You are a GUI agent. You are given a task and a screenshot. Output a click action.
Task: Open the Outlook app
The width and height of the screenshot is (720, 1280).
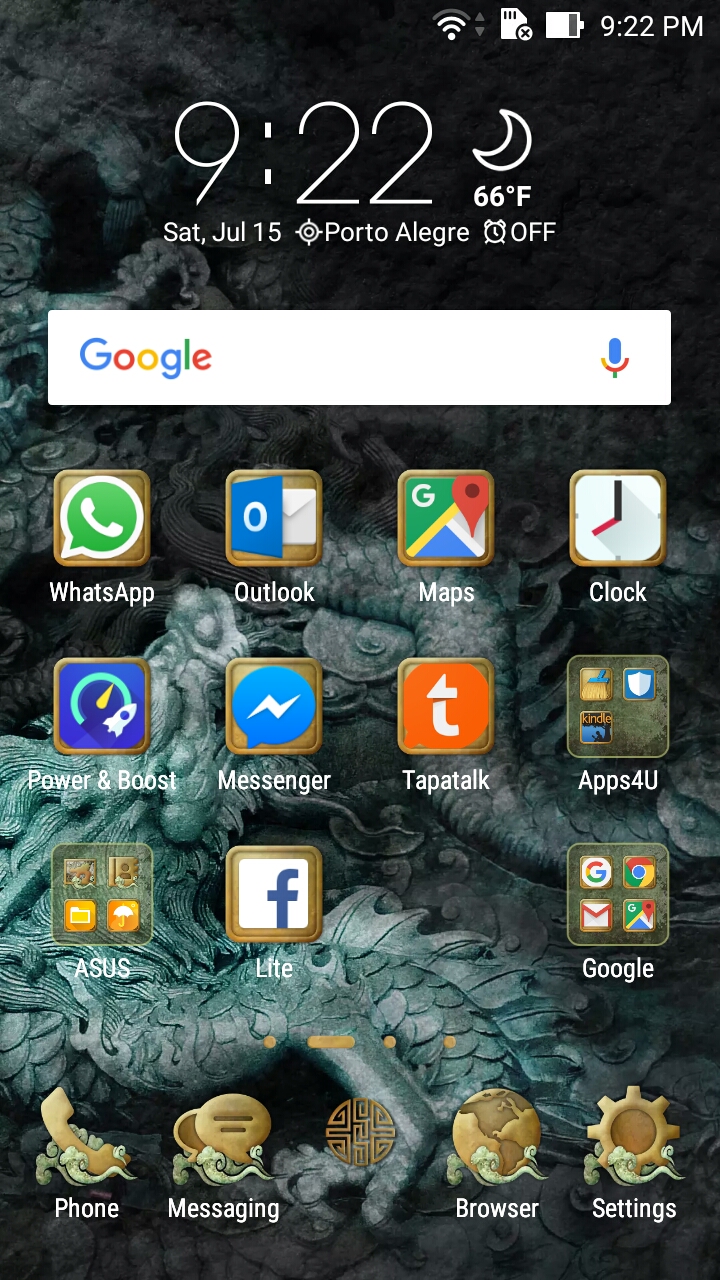click(273, 520)
